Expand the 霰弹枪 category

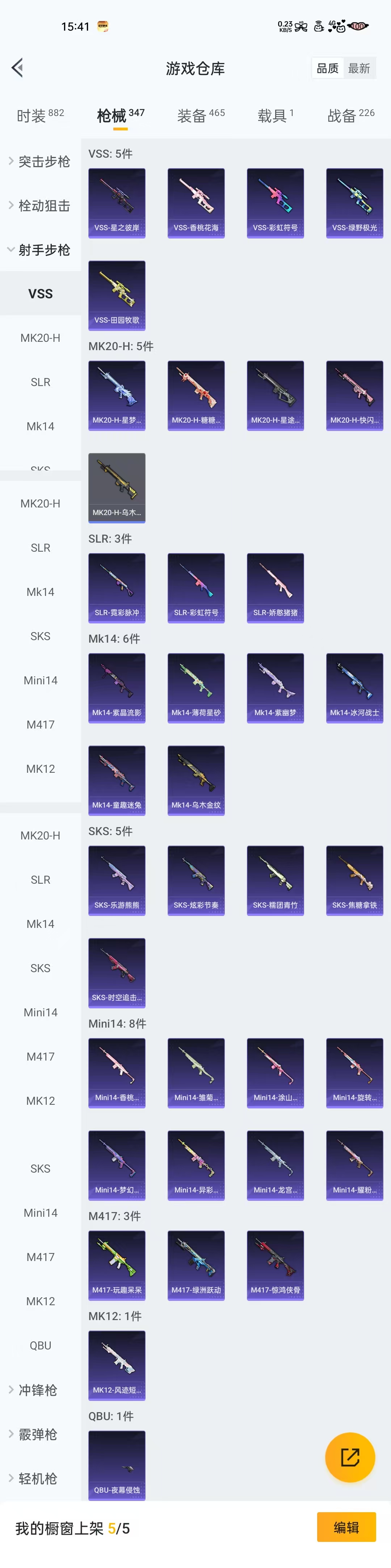[x=40, y=1434]
